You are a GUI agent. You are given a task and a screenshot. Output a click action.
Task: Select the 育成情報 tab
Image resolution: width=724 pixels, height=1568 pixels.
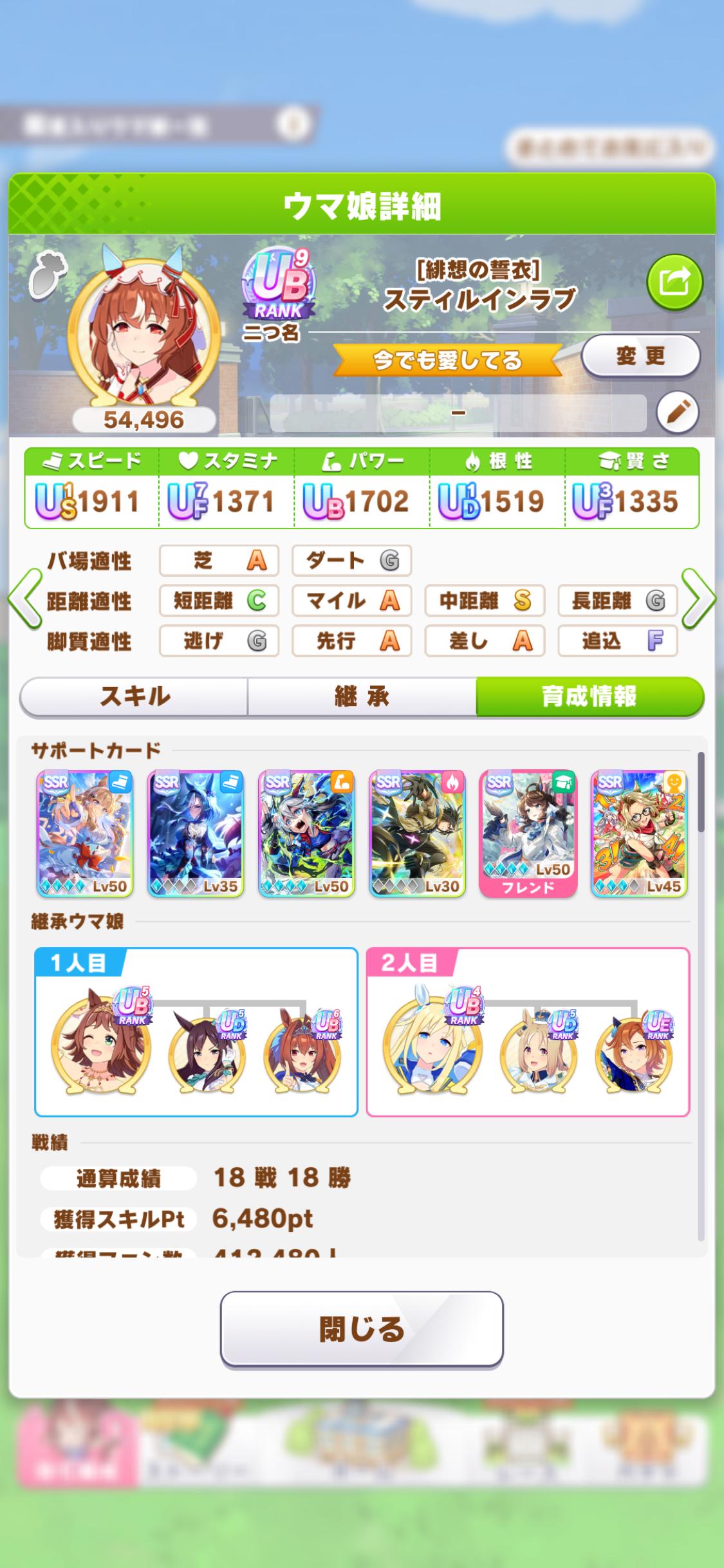[589, 696]
